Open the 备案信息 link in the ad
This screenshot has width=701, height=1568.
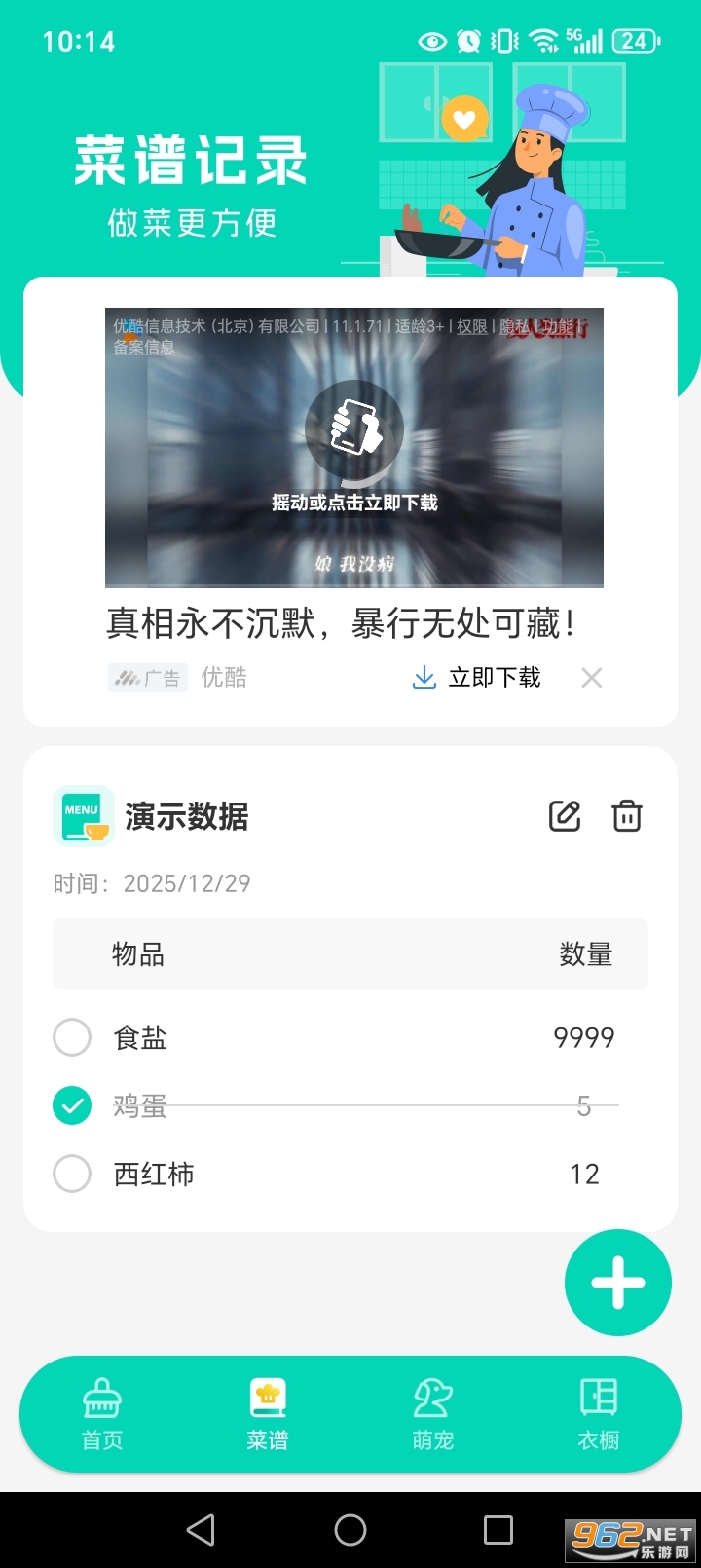point(144,349)
